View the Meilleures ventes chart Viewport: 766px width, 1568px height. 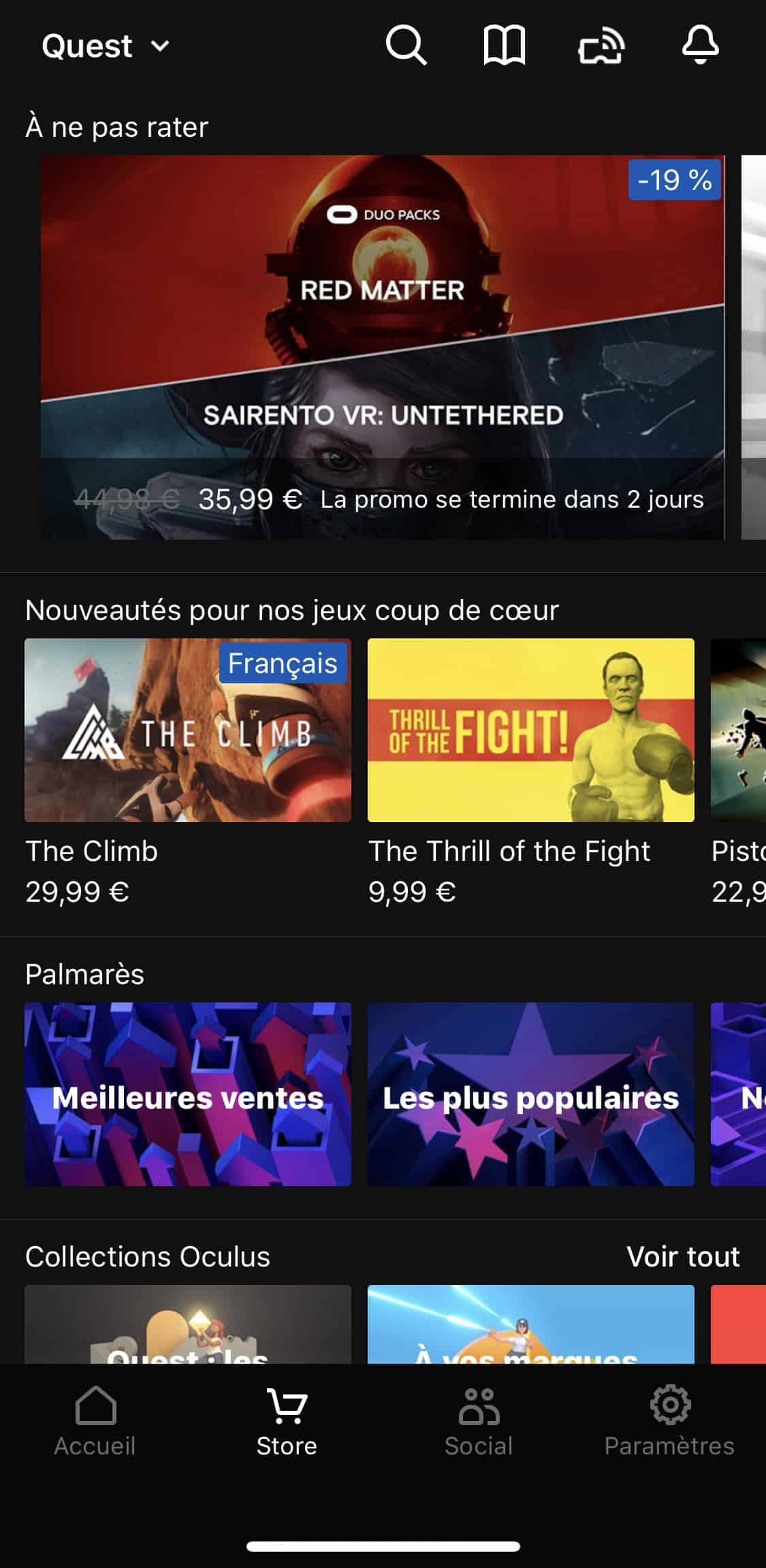pos(188,1094)
